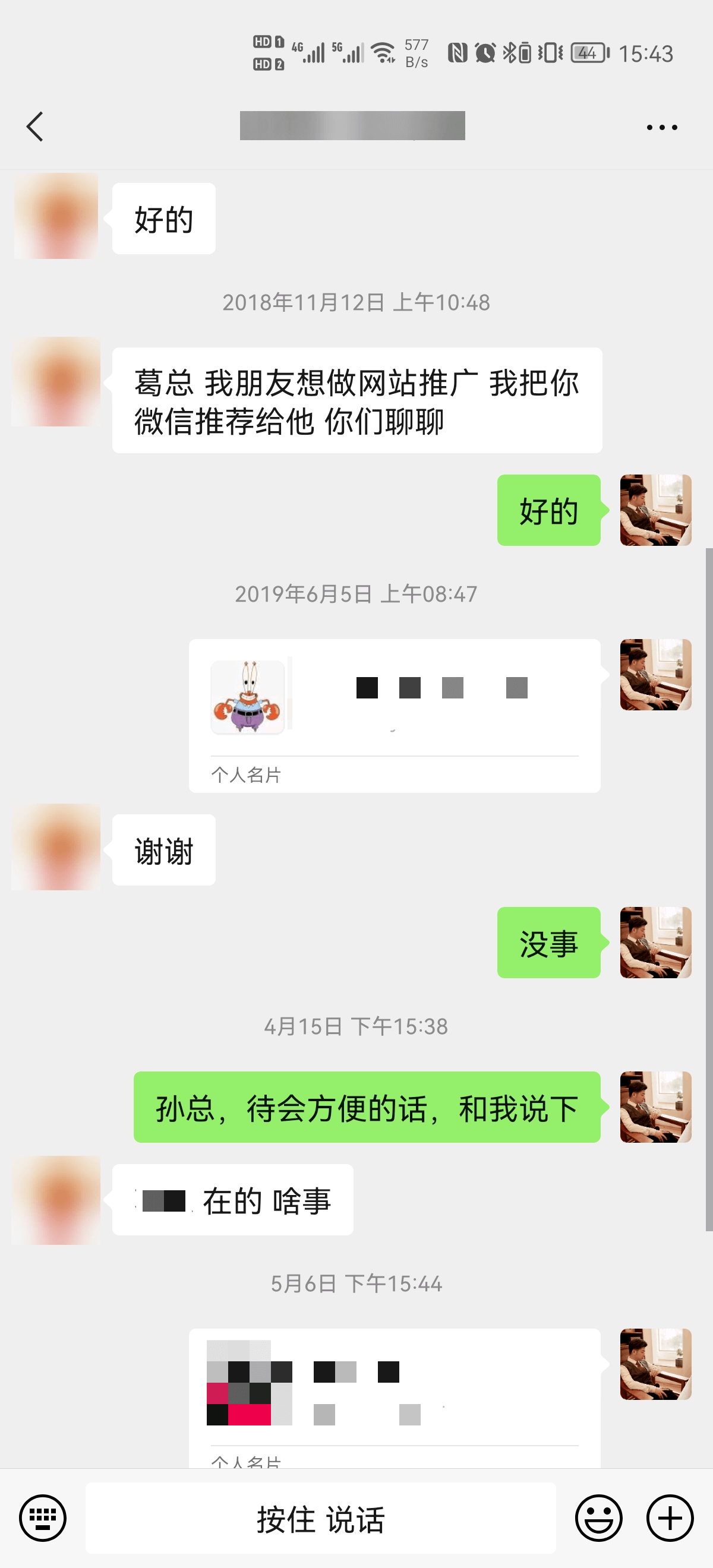Image resolution: width=713 pixels, height=1568 pixels.
Task: Tap the 按住 说话 voice button
Action: 320,1518
